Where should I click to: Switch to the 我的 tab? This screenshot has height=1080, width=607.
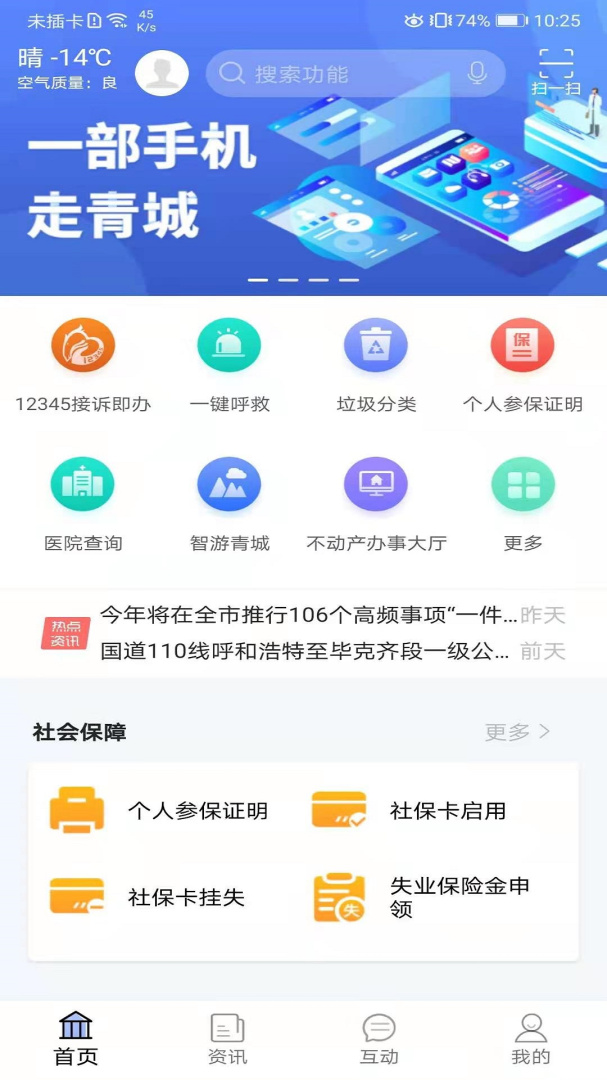tap(531, 1039)
